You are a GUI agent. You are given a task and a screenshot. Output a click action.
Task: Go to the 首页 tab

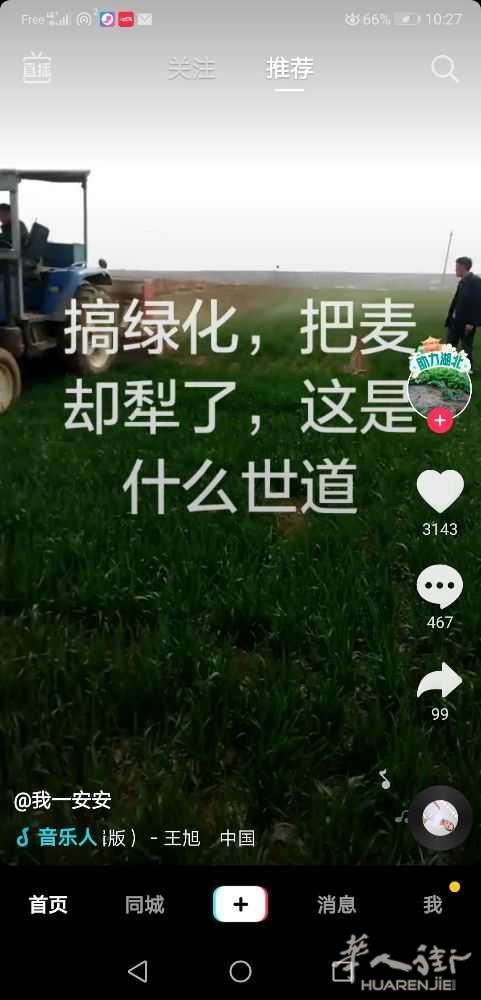pyautogui.click(x=48, y=904)
